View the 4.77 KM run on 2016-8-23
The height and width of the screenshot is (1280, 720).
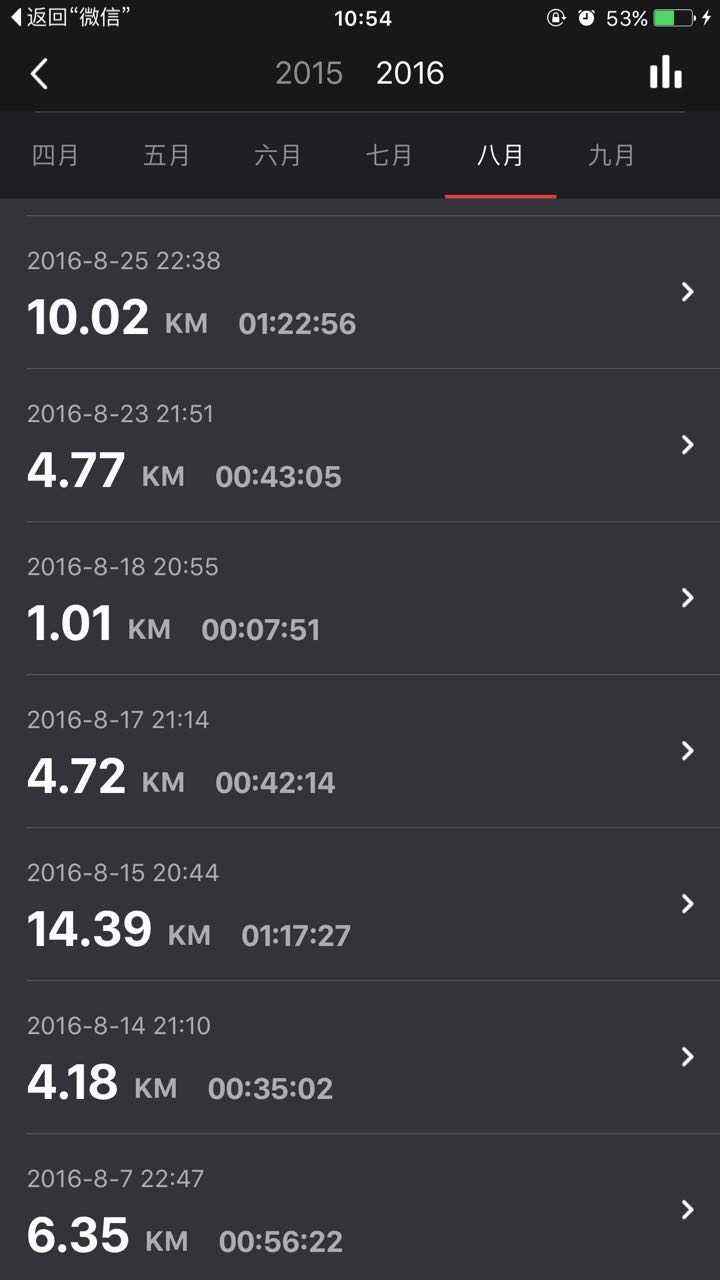[360, 446]
